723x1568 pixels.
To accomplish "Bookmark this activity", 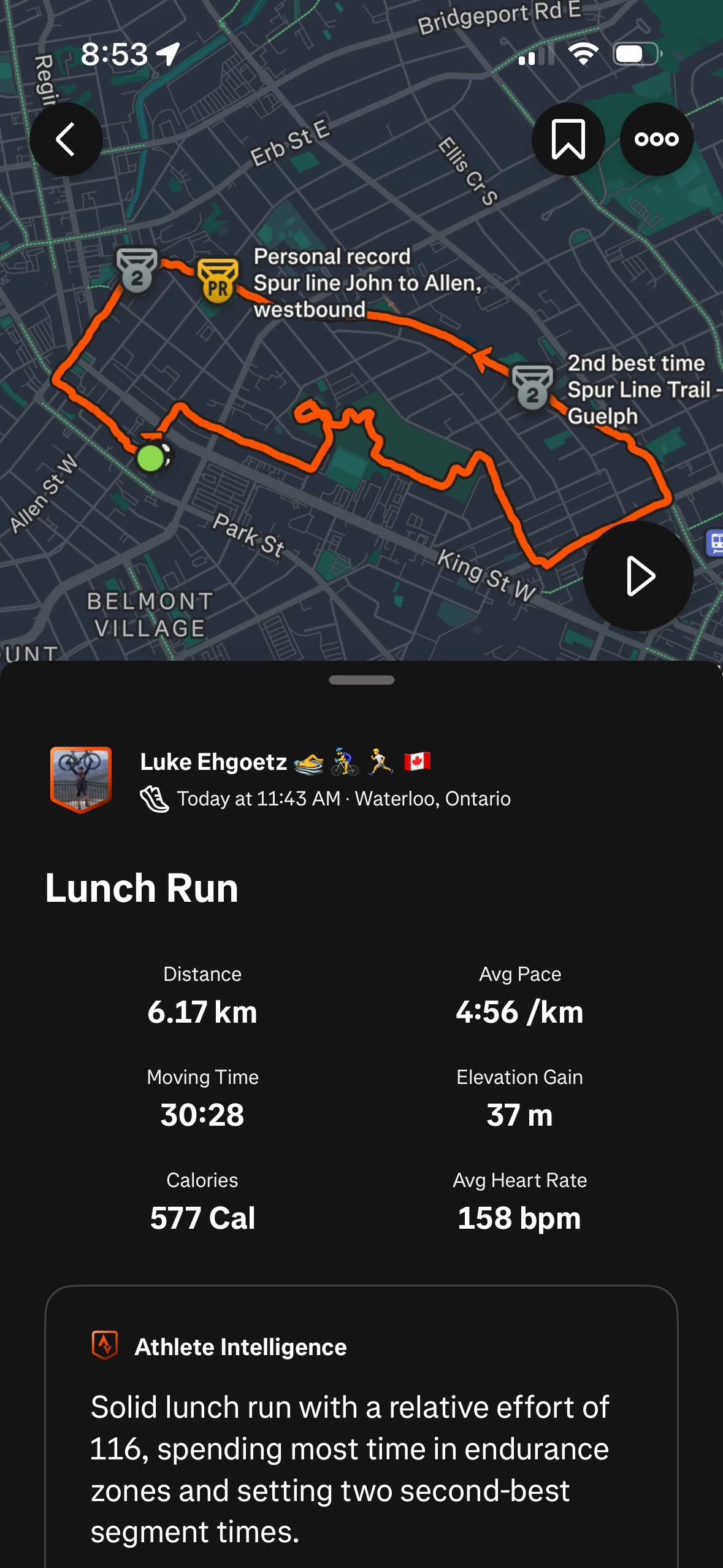I will (x=568, y=140).
